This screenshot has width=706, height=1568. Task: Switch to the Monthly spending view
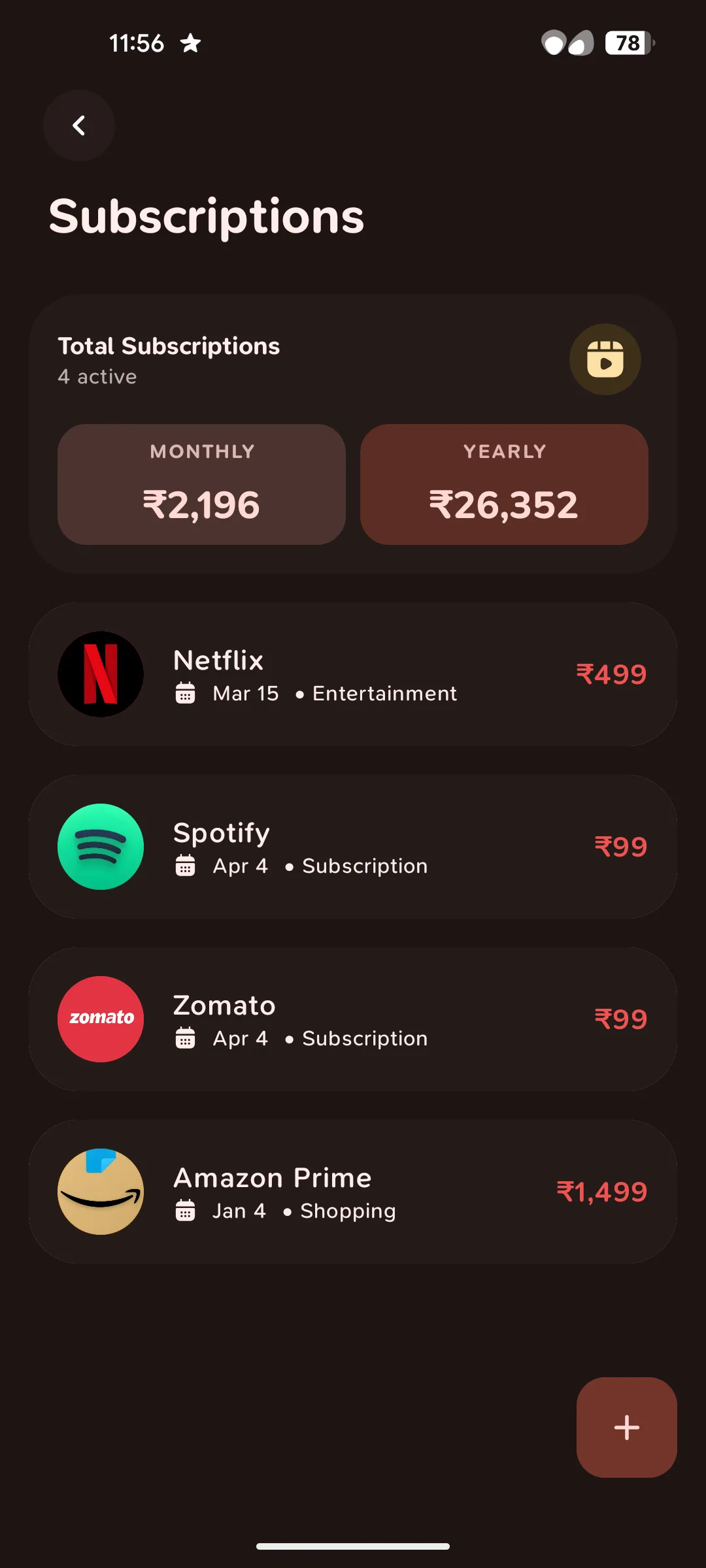tap(201, 483)
